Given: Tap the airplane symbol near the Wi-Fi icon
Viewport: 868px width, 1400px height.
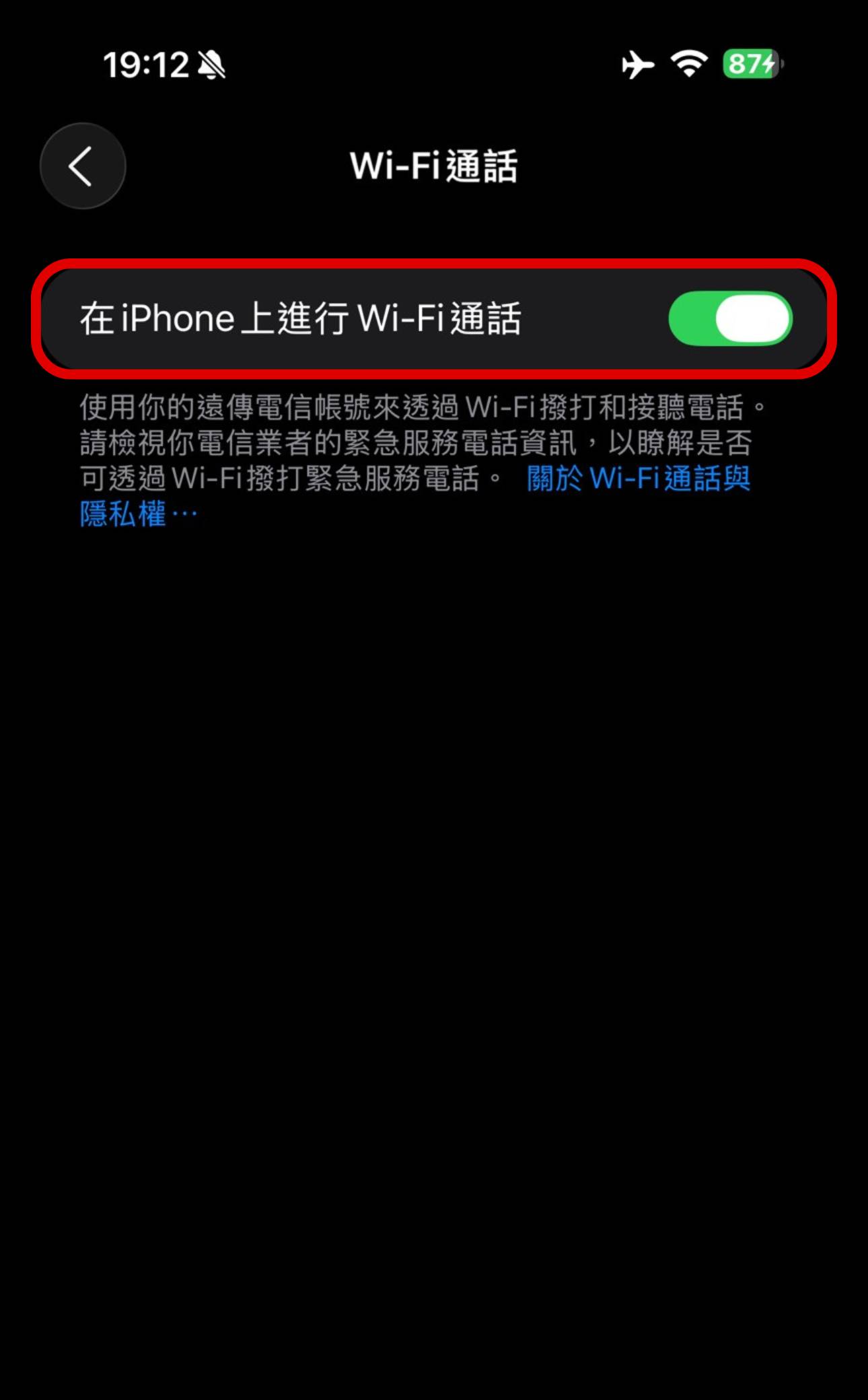Looking at the screenshot, I should (x=639, y=65).
